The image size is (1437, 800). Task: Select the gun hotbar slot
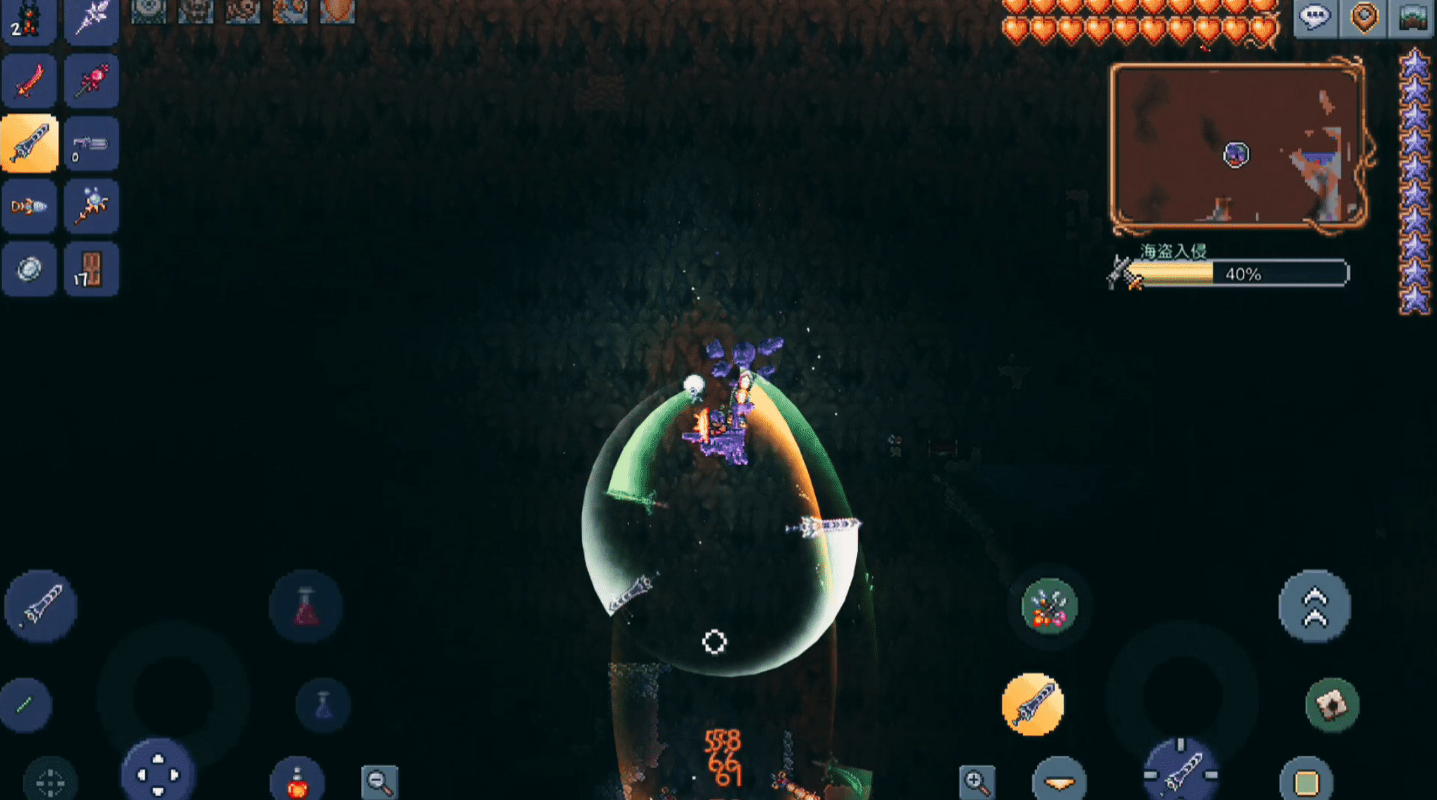(x=92, y=145)
